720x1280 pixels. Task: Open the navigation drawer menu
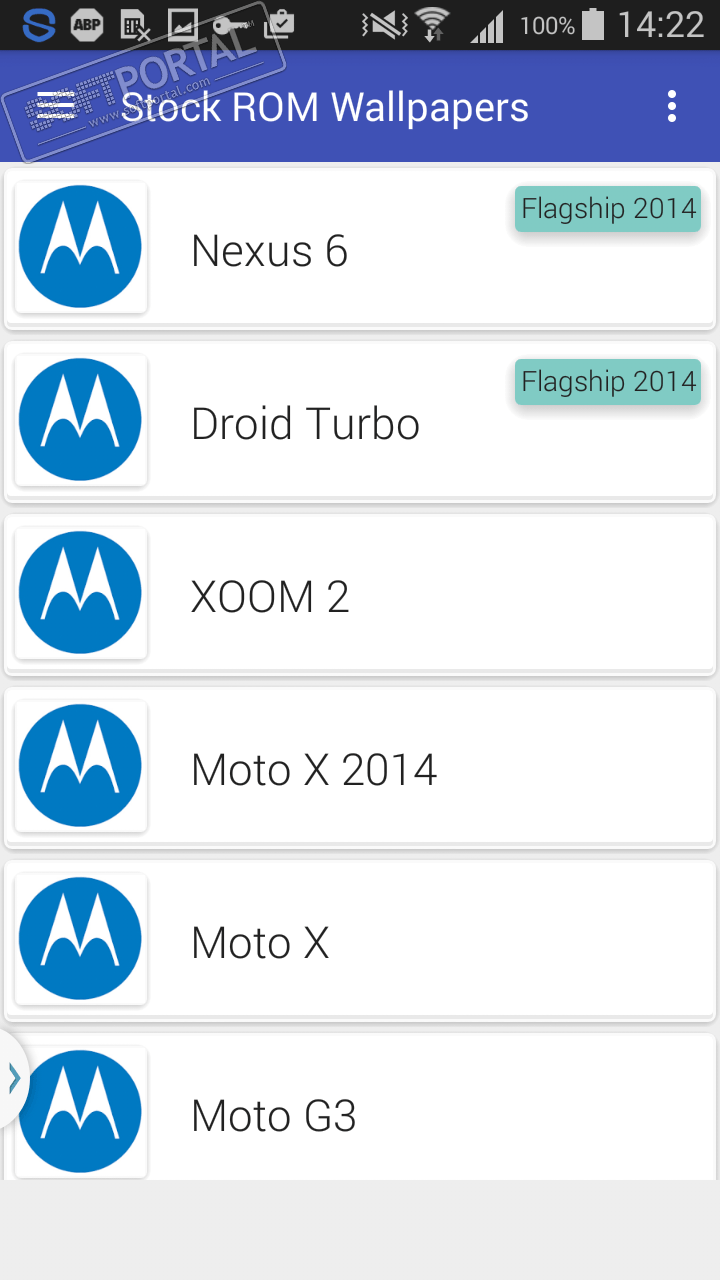tap(56, 106)
